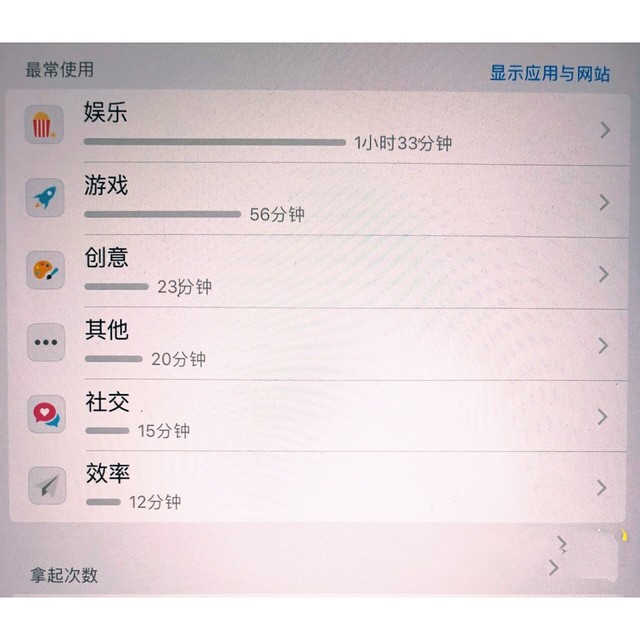Open the 效率 usage details
This screenshot has height=640, width=640.
[x=320, y=487]
